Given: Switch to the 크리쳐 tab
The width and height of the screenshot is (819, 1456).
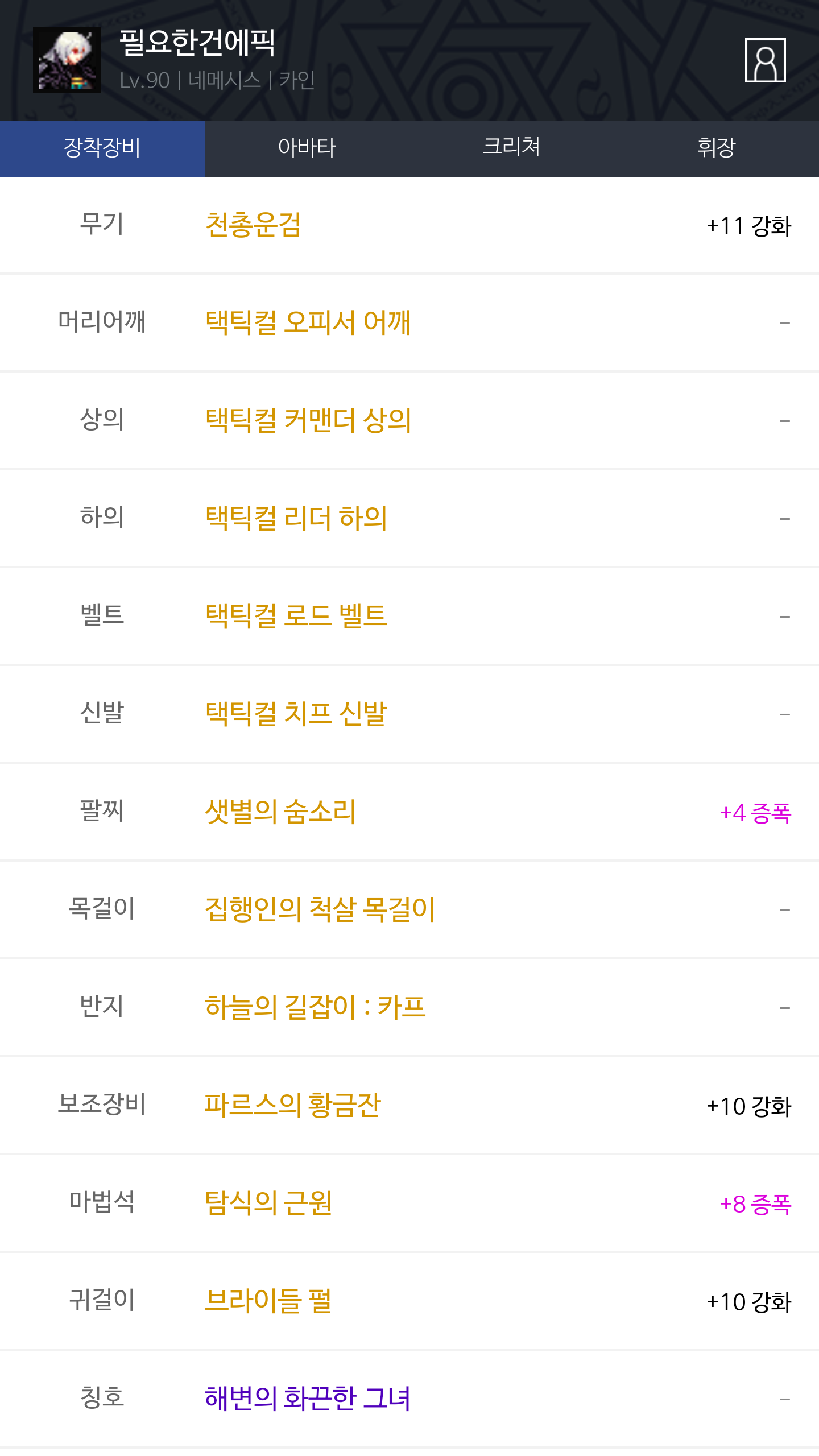Looking at the screenshot, I should click(x=512, y=148).
